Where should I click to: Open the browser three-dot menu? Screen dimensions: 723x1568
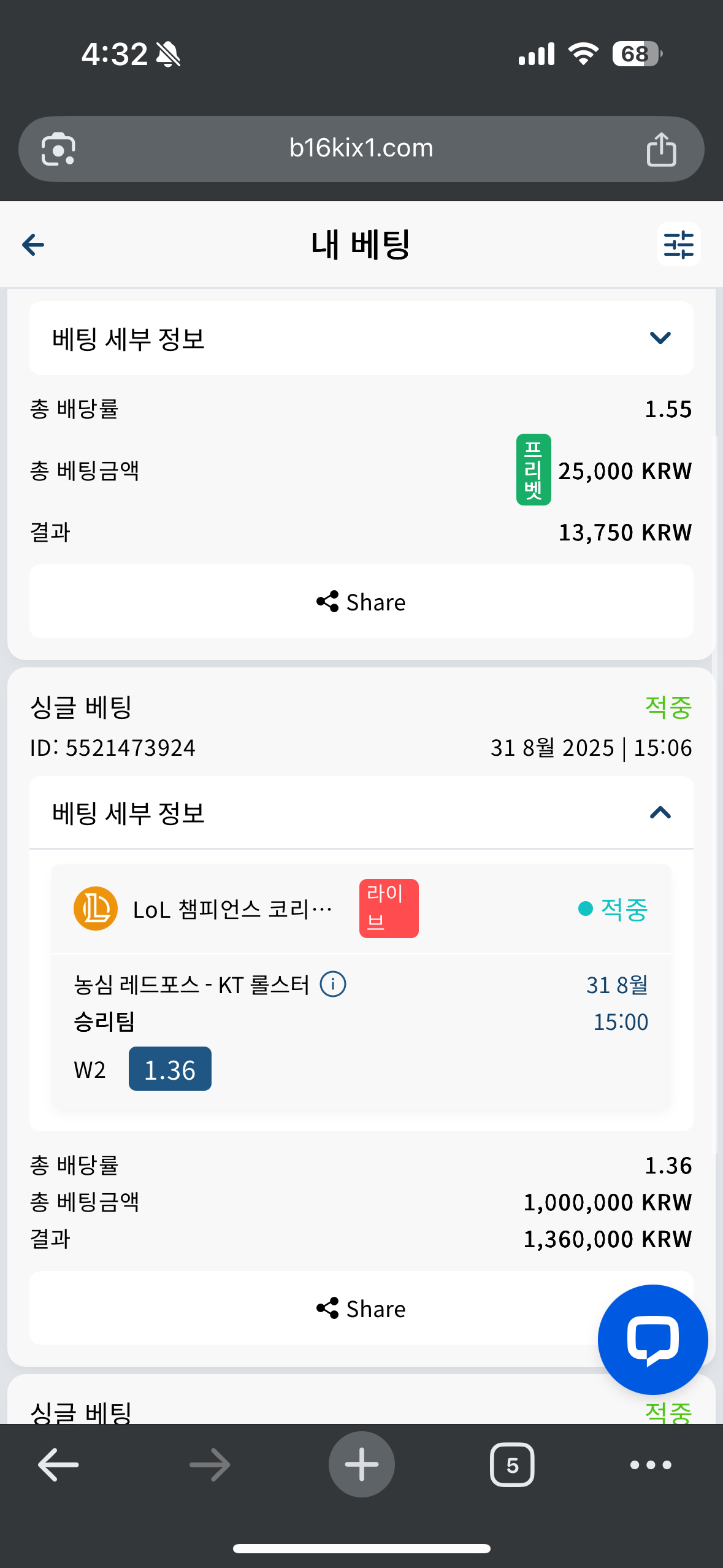pos(651,1465)
